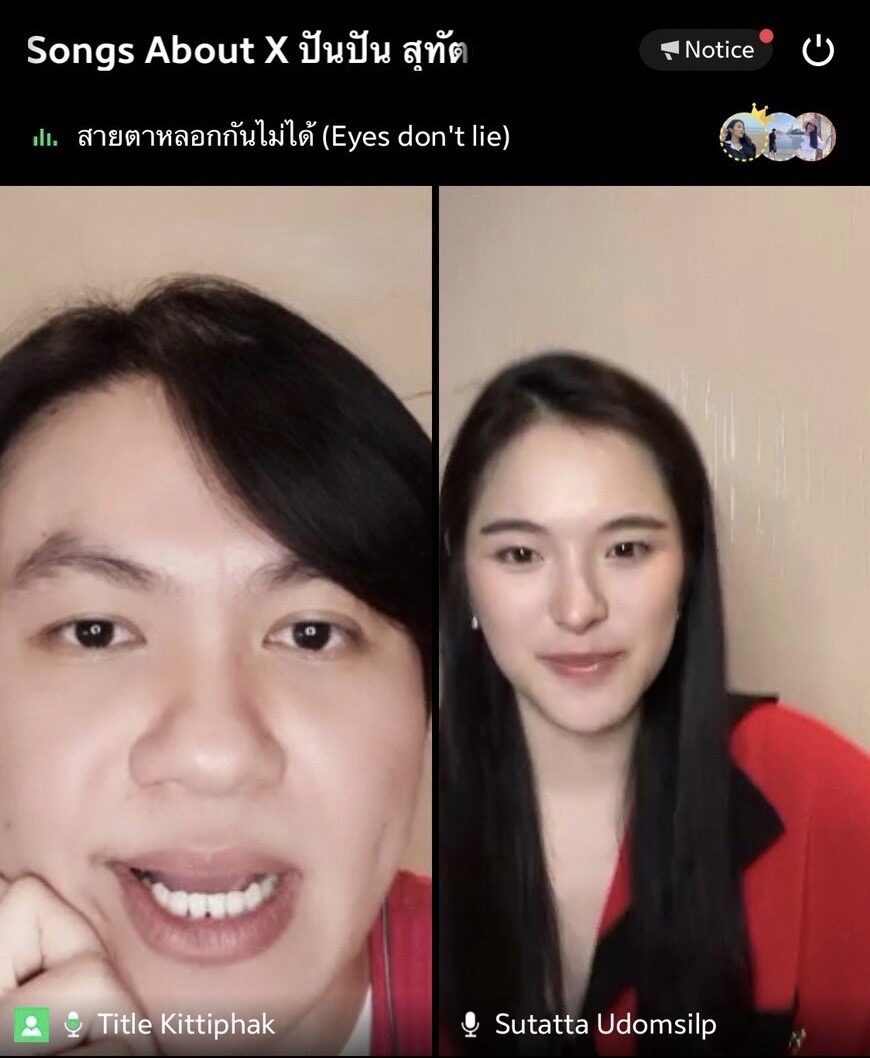Tap the green profile icon by Title Kittiphak
Image resolution: width=870 pixels, height=1058 pixels.
point(32,1024)
